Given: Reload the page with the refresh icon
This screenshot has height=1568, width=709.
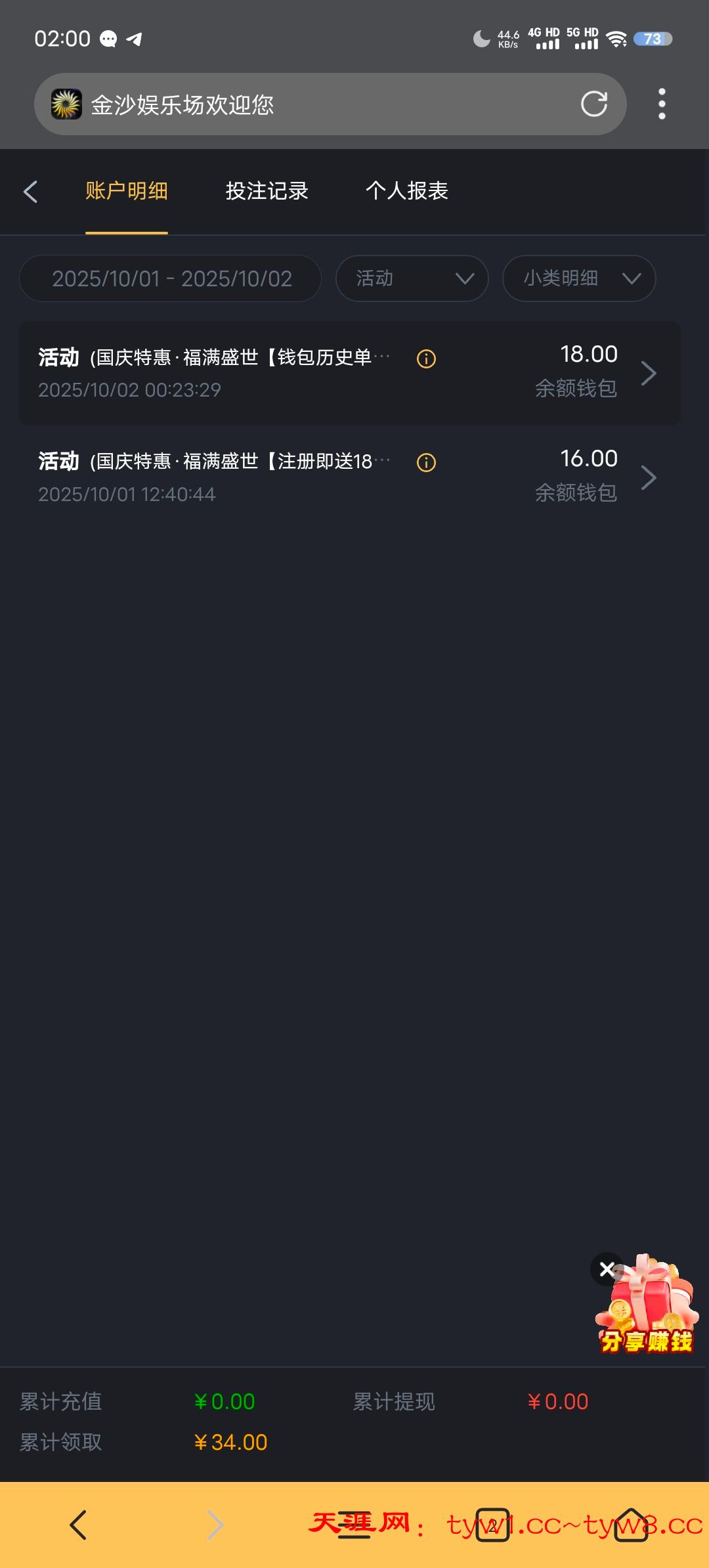Looking at the screenshot, I should tap(594, 104).
